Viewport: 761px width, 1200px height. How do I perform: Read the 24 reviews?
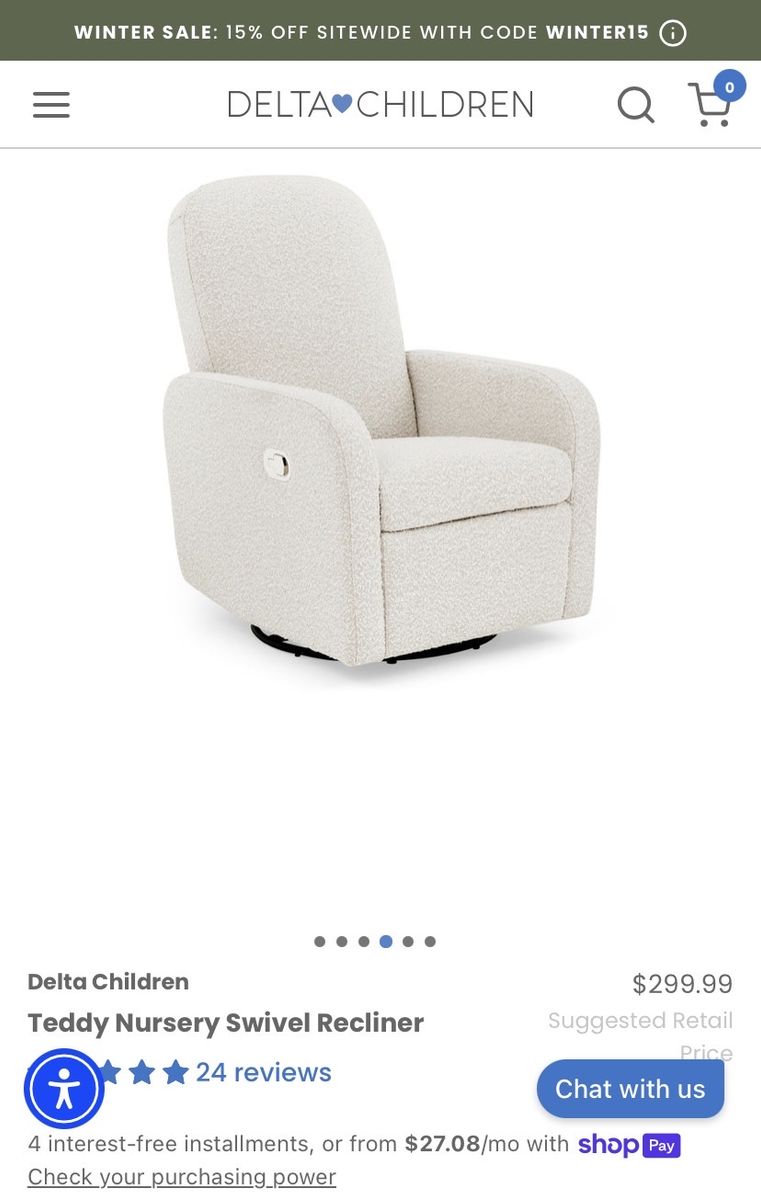263,1072
